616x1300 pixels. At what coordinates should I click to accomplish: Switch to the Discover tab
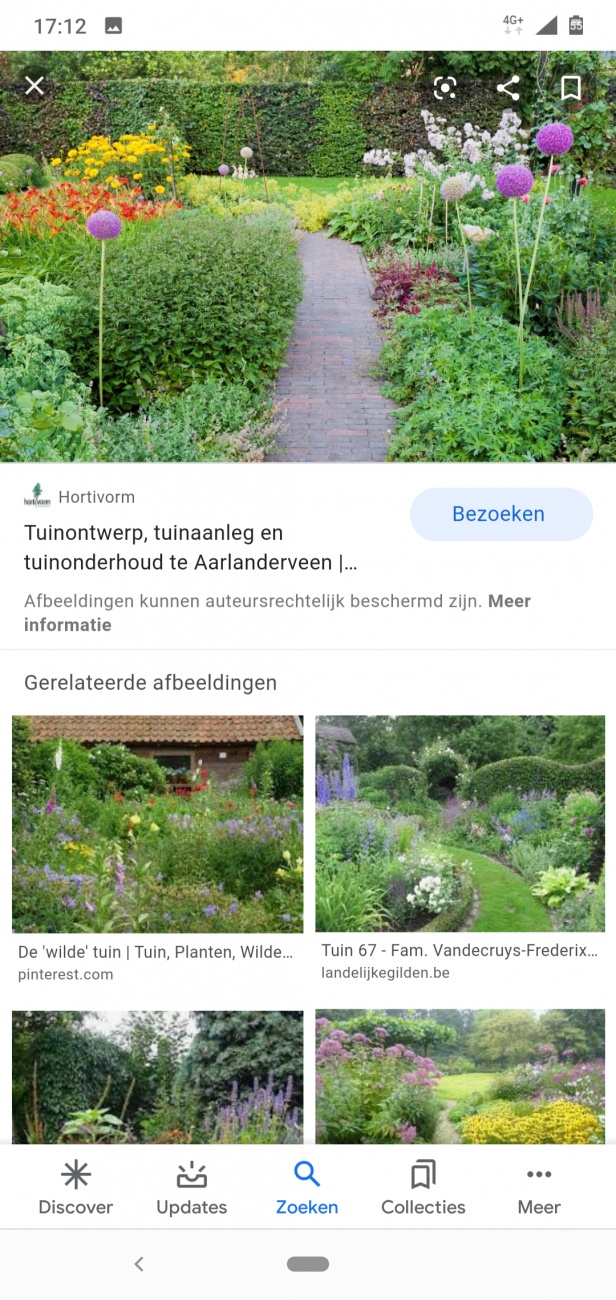[x=76, y=1187]
